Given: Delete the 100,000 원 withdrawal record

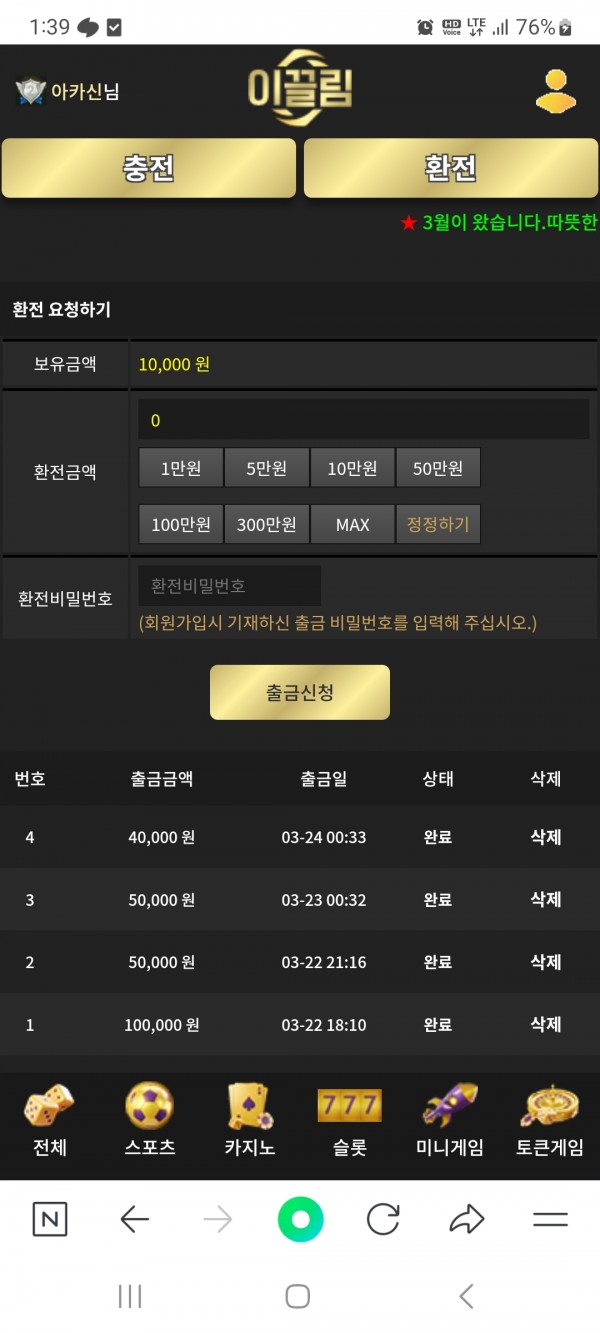Looking at the screenshot, I should pyautogui.click(x=545, y=1024).
